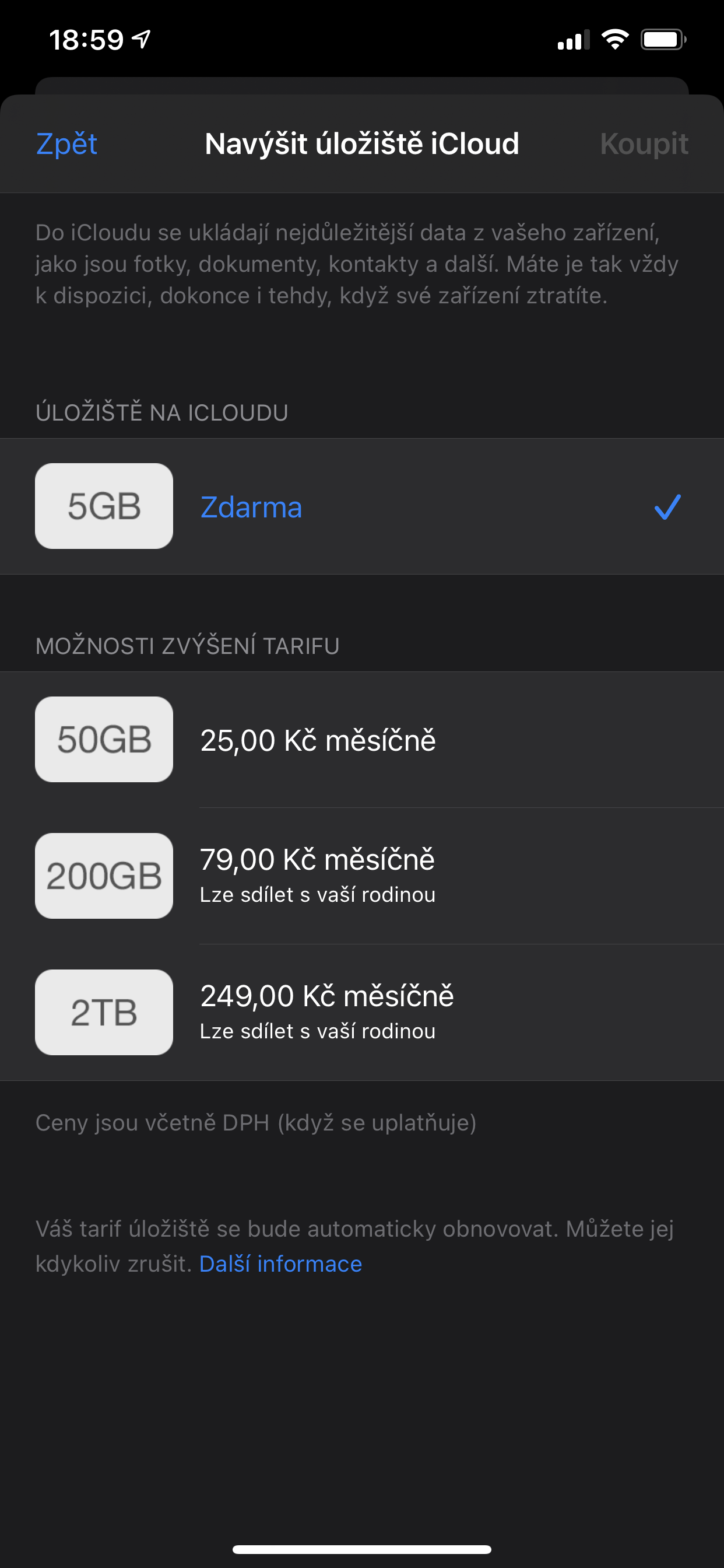Choose the 50GB plan for 25,00 Kč
The image size is (724, 1568).
click(361, 740)
